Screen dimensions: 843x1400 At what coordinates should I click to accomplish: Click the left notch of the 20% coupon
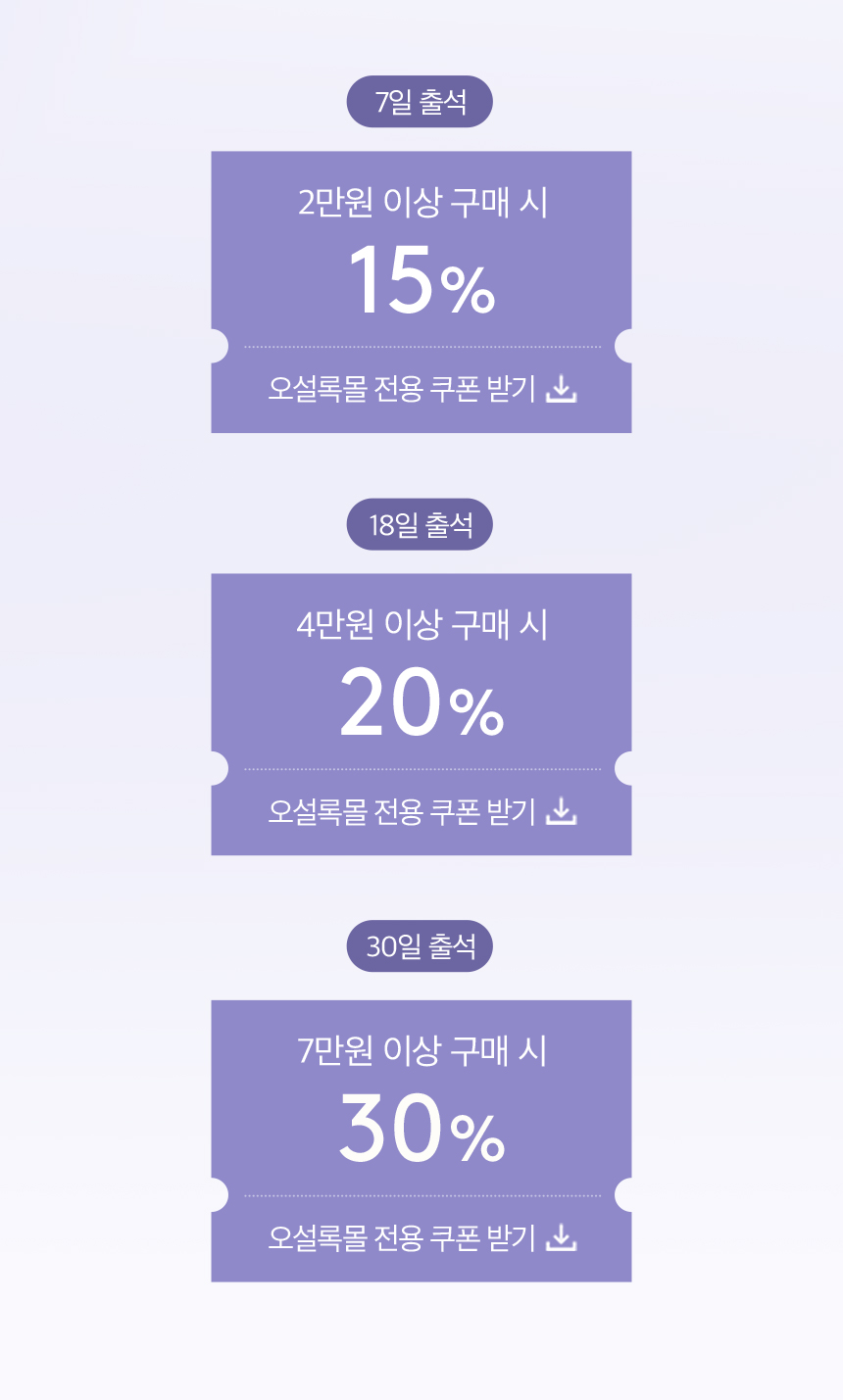(218, 766)
